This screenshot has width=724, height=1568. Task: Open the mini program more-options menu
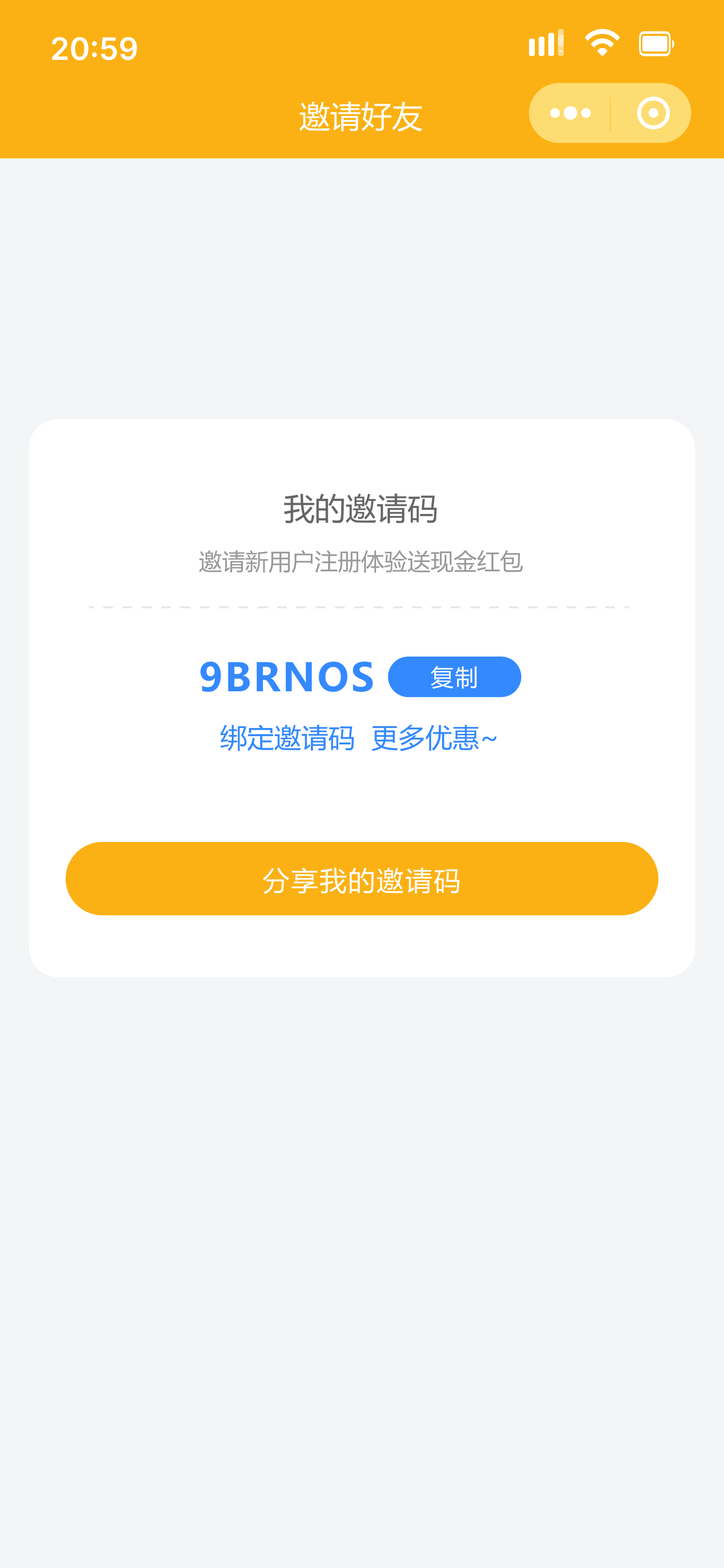(x=570, y=113)
